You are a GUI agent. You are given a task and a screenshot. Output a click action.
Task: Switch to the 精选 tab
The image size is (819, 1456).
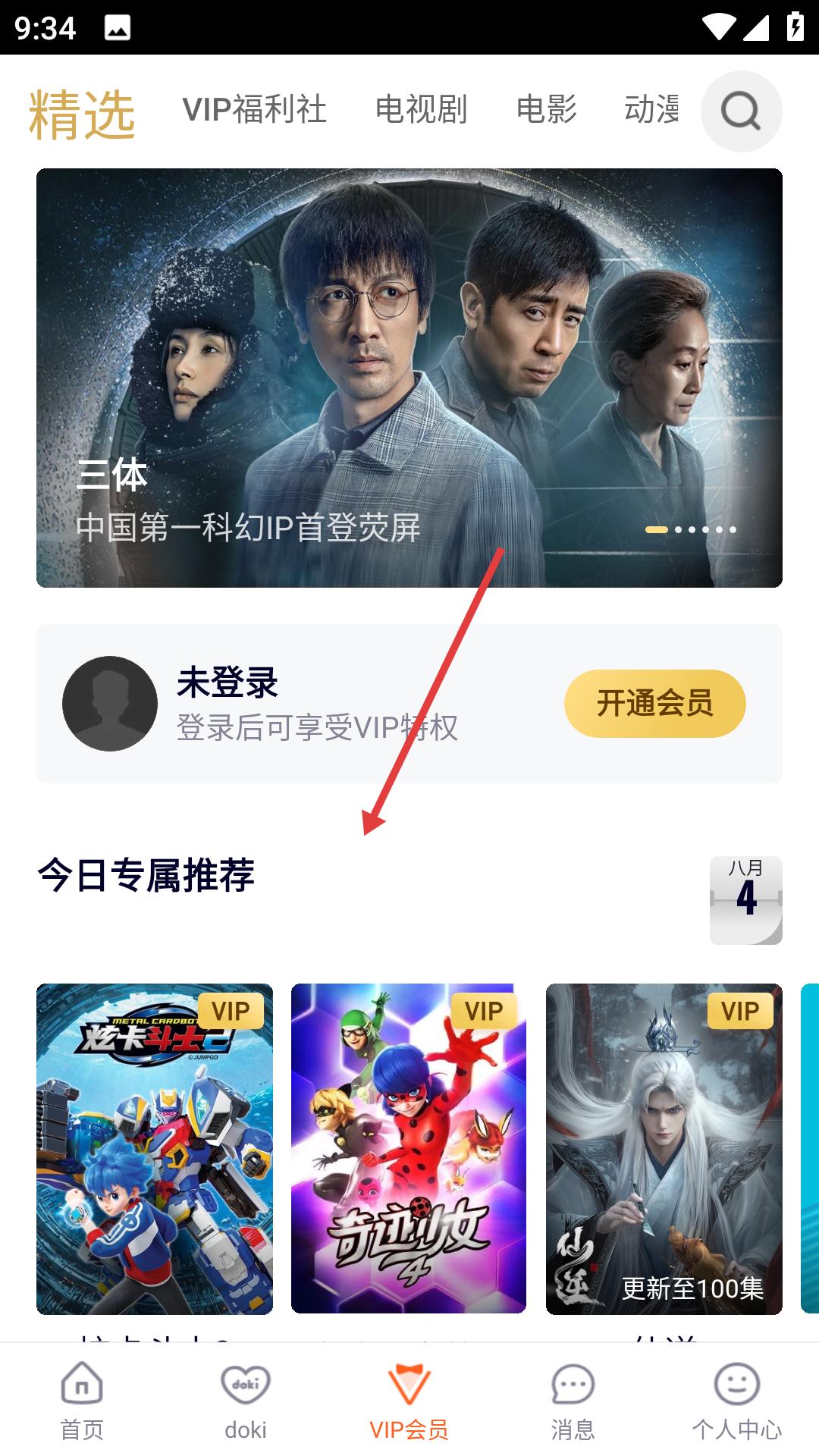click(82, 113)
